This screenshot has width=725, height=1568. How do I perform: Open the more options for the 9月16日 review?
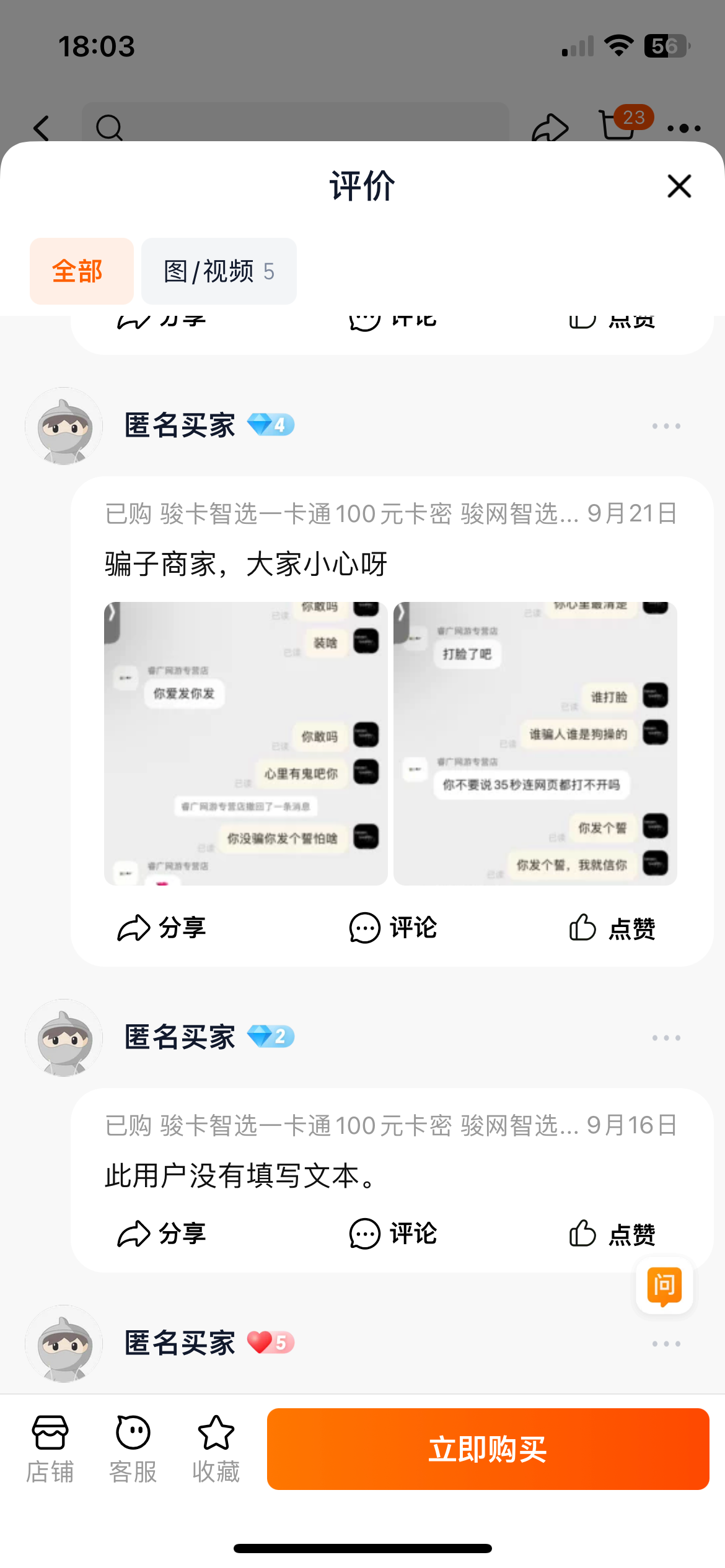[x=666, y=1038]
